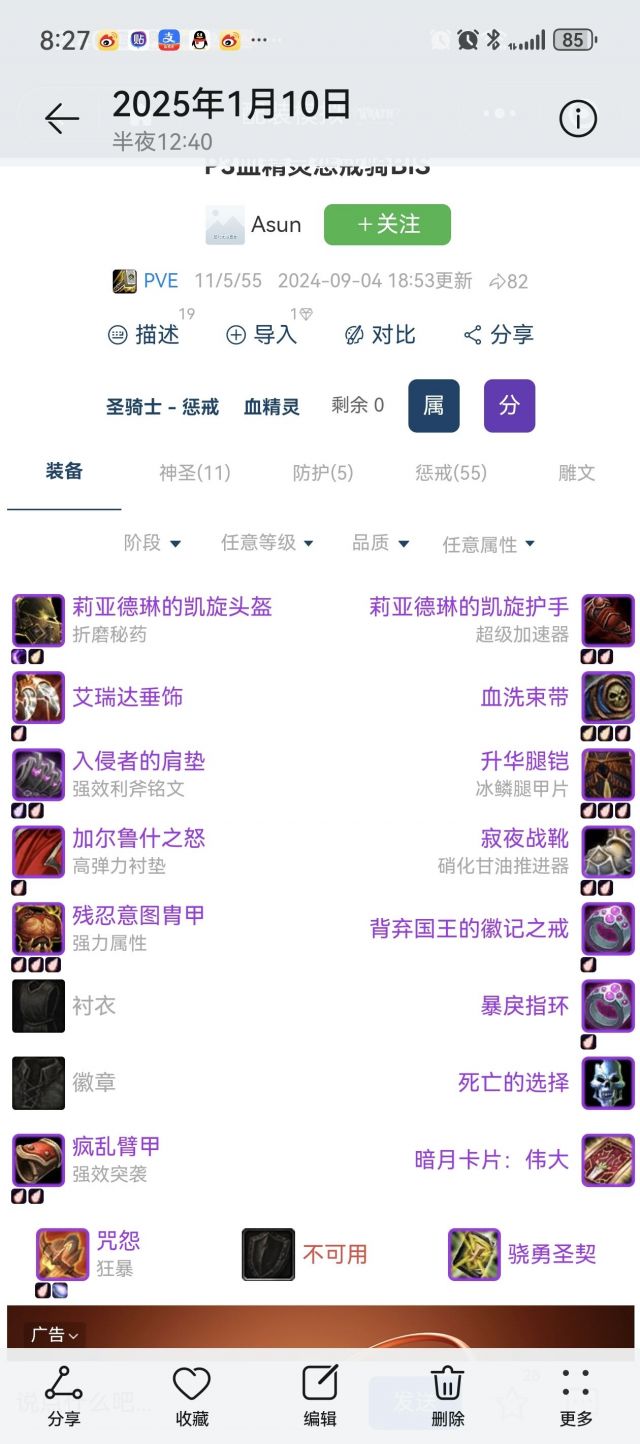Switch to the 雕文 glyph tab

pos(576,473)
